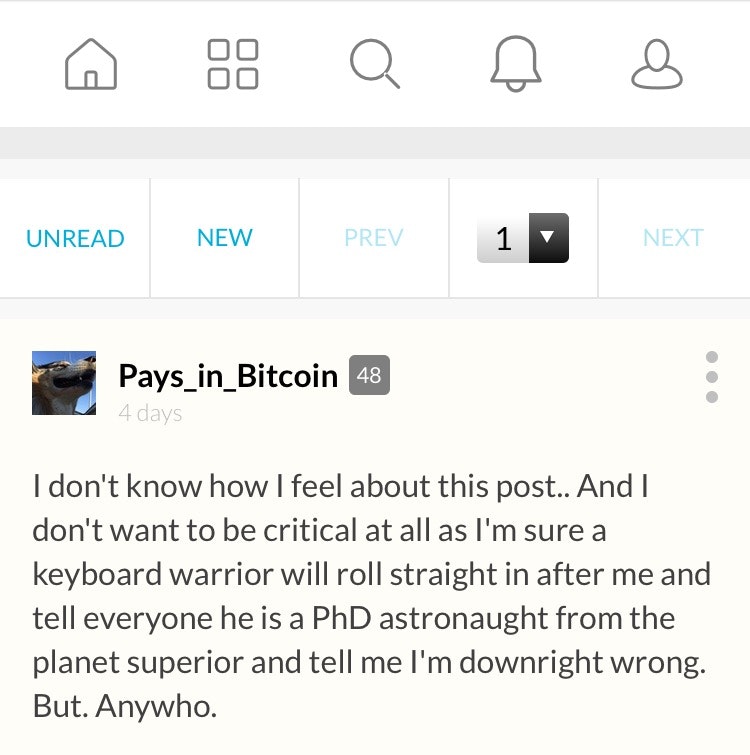The height and width of the screenshot is (755, 750).
Task: Open Pays_in_Bitcoin's avatar picture
Action: [x=64, y=383]
